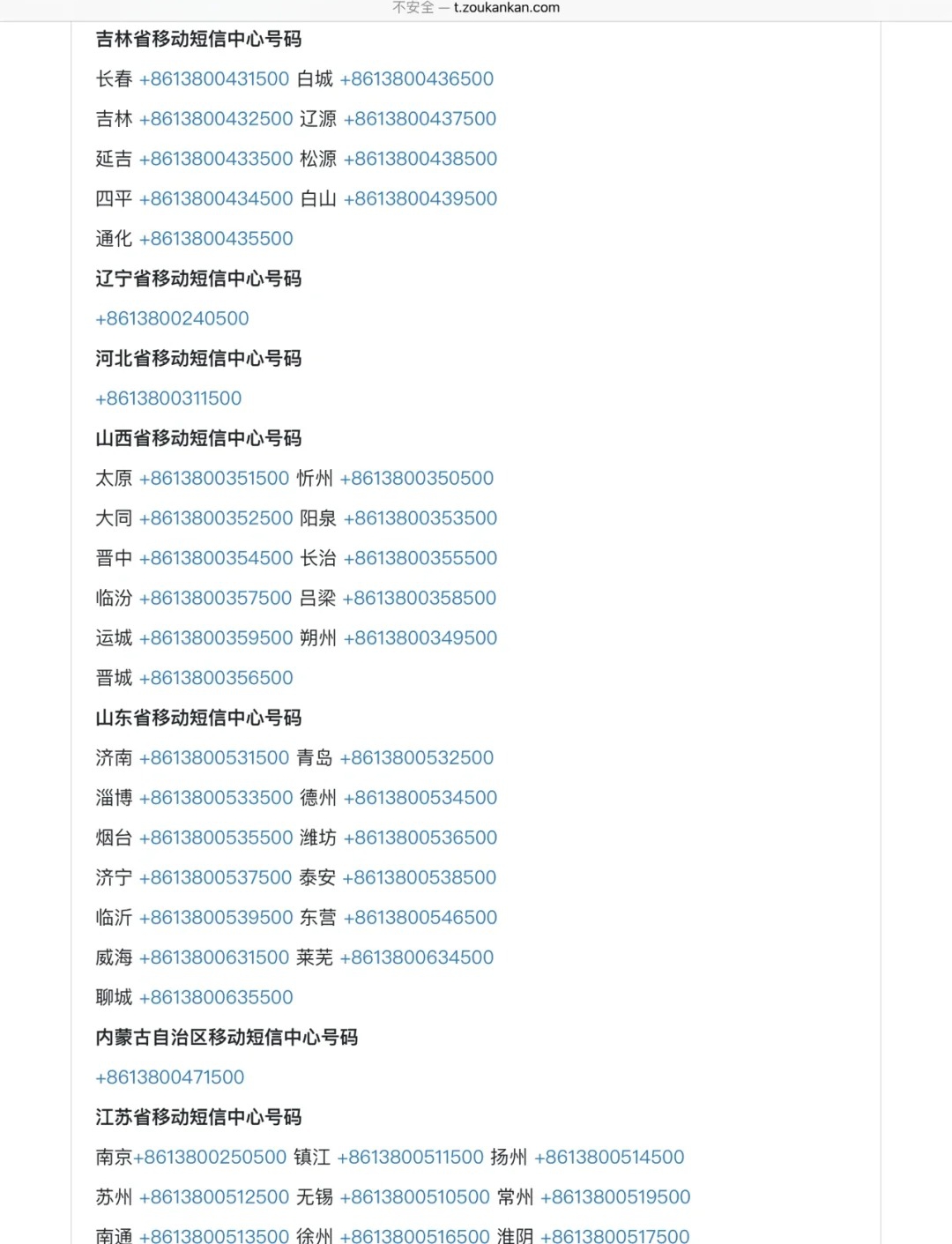Tap the Liaoning number +8613800240500

coord(172,318)
